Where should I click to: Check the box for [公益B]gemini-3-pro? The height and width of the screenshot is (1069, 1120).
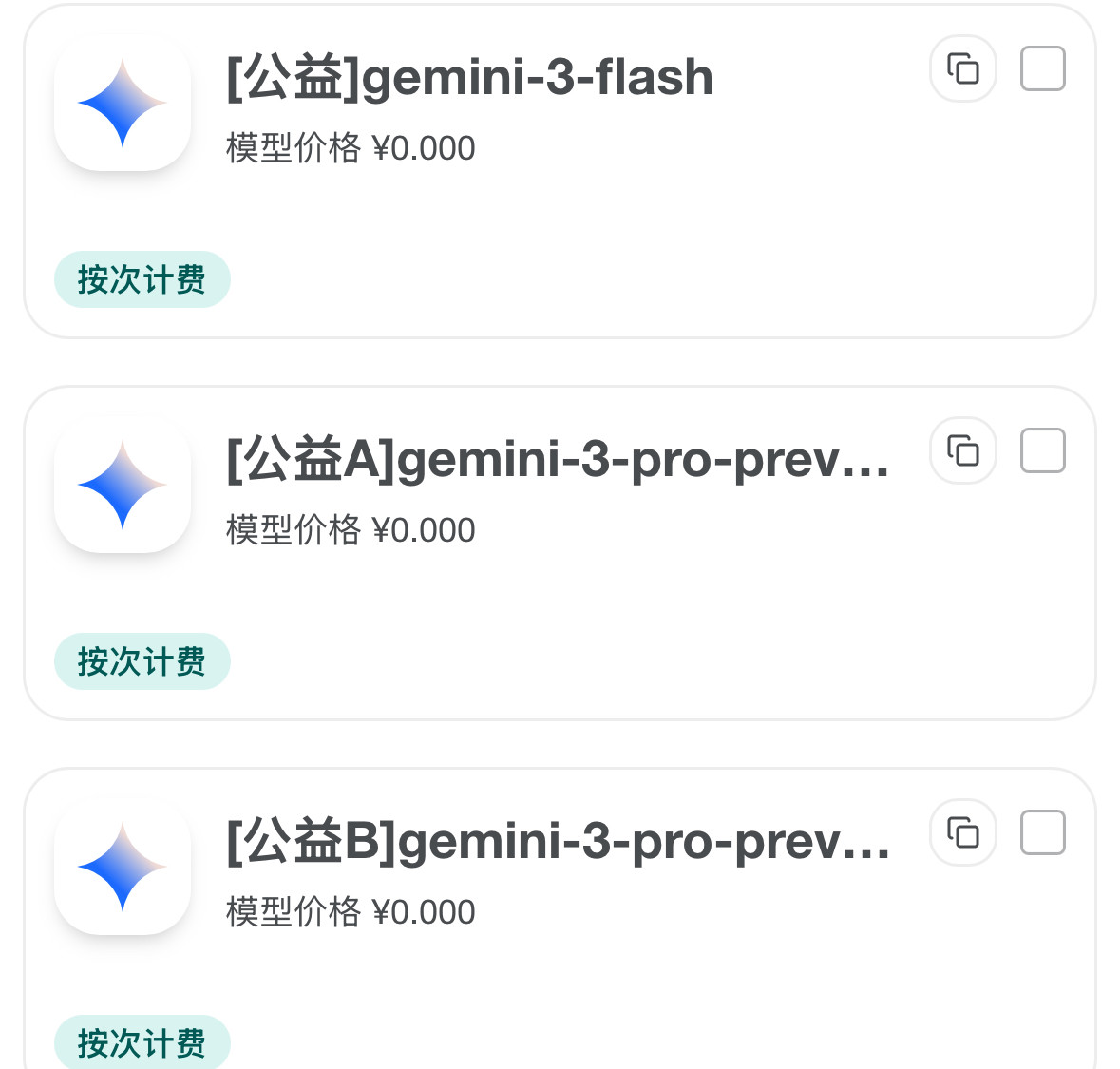1042,833
